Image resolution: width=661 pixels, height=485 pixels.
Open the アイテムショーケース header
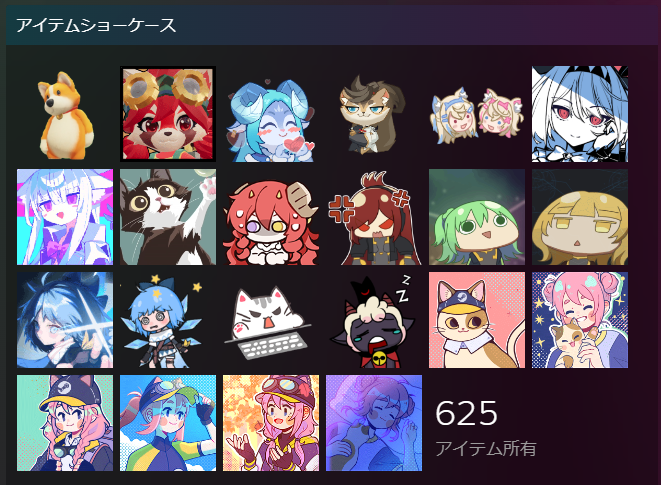tap(96, 25)
